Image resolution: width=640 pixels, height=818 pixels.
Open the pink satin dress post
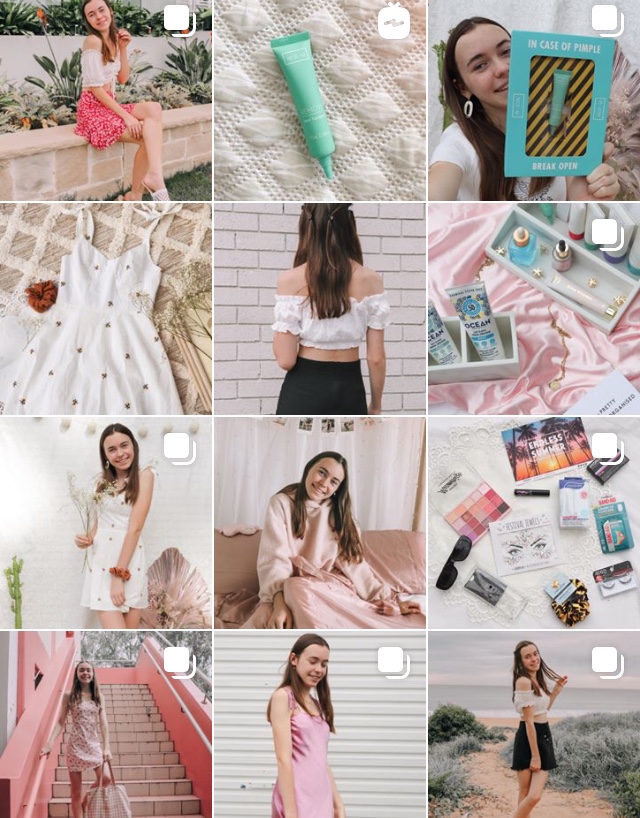click(x=319, y=724)
